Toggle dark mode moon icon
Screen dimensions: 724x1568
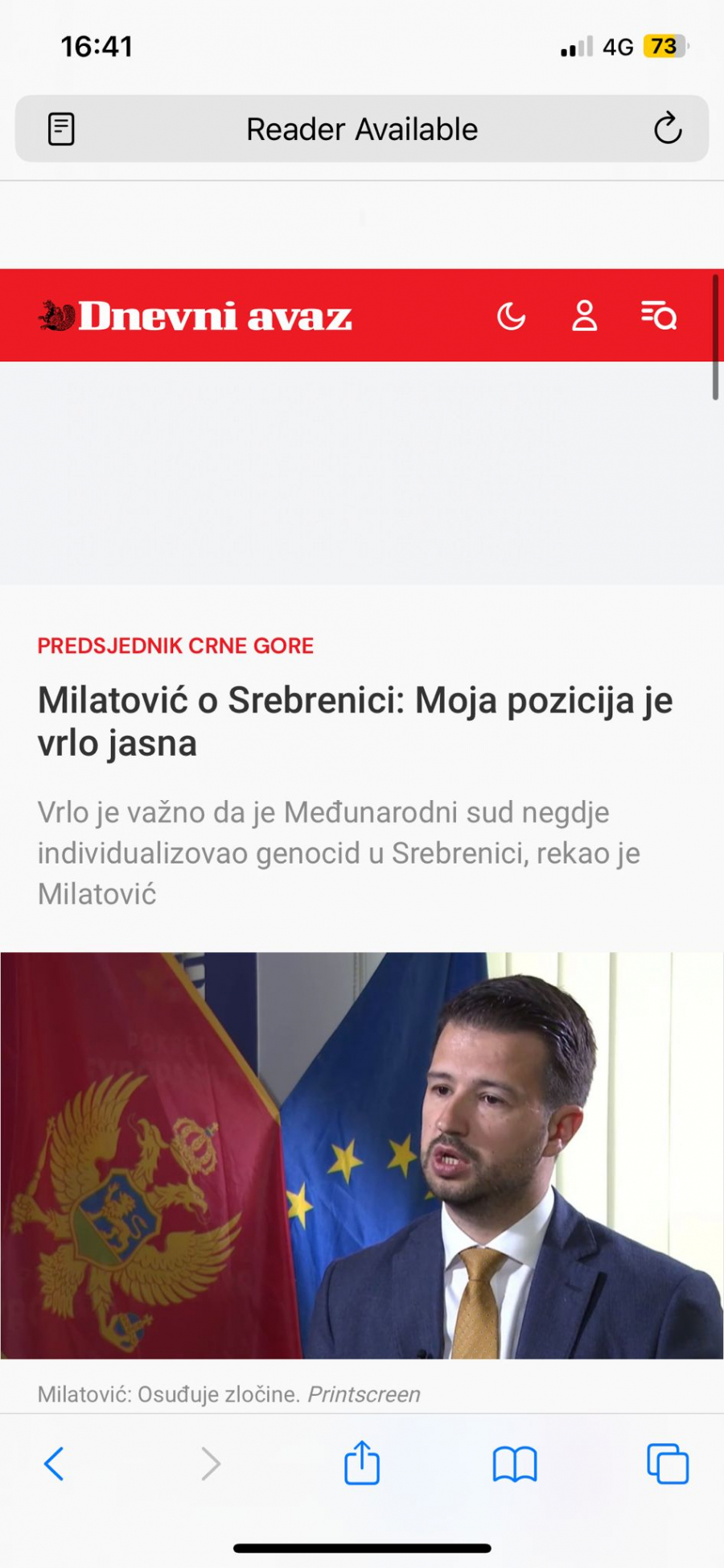coord(511,316)
